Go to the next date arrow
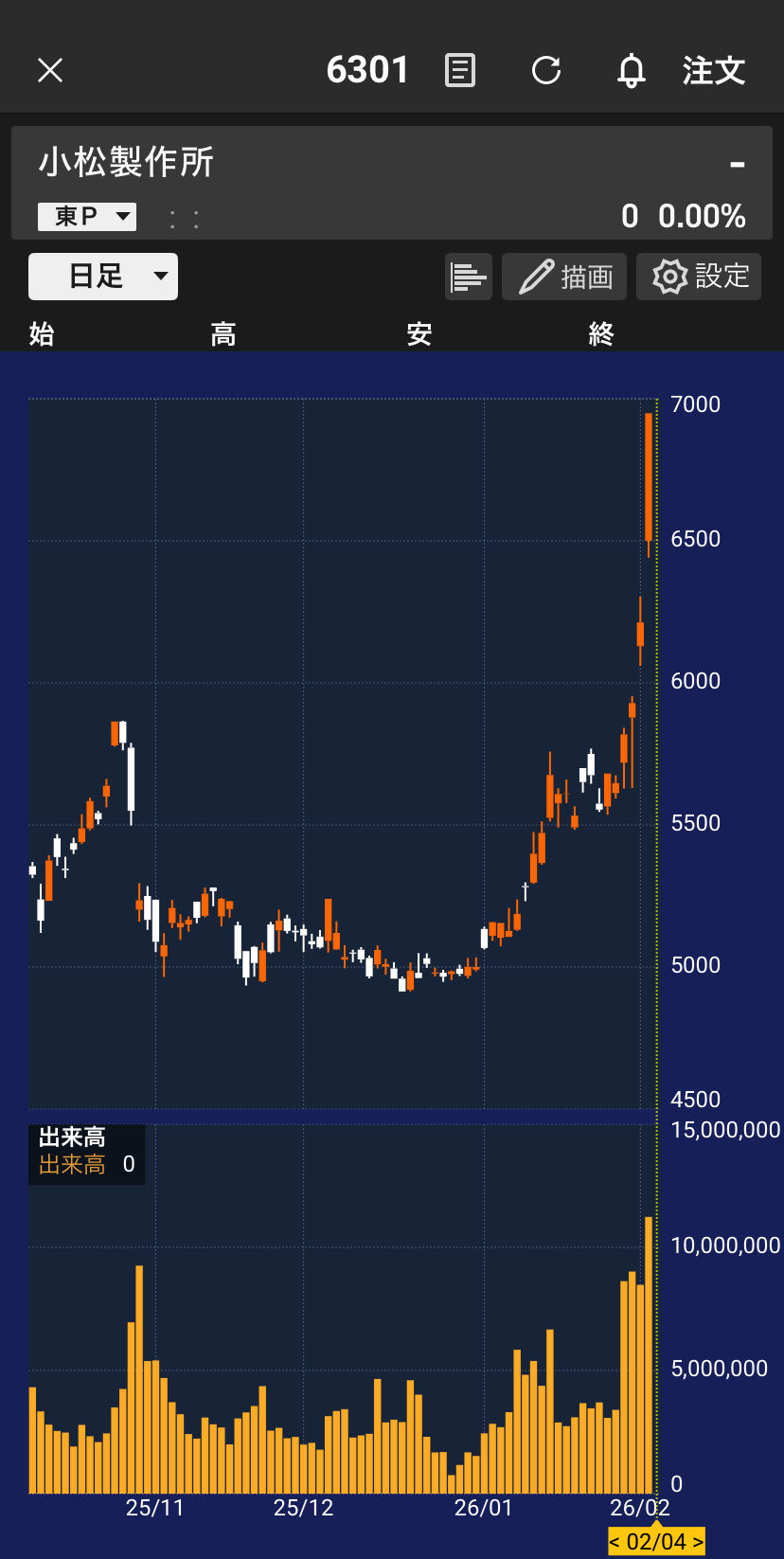The image size is (784, 1559). pos(698,1542)
